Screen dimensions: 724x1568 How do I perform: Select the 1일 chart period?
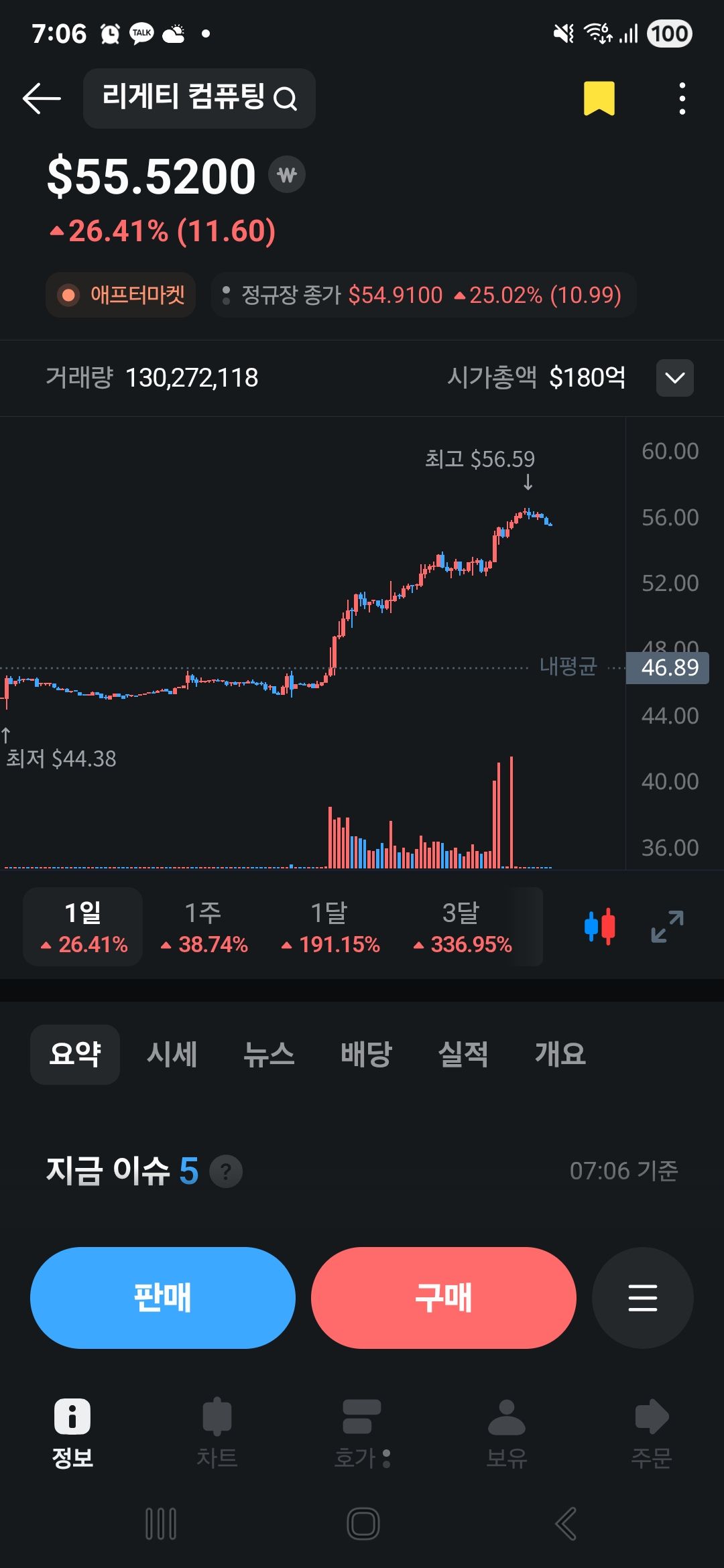(83, 927)
